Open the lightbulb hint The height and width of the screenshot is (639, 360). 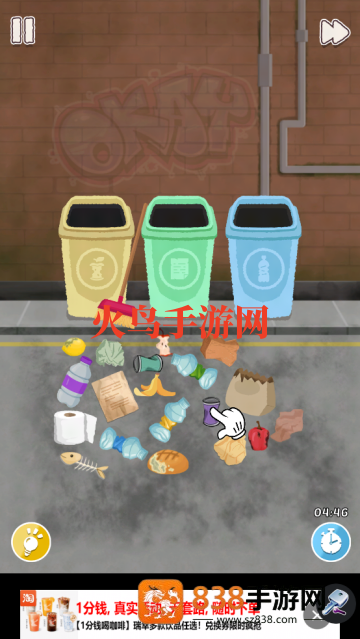click(31, 542)
